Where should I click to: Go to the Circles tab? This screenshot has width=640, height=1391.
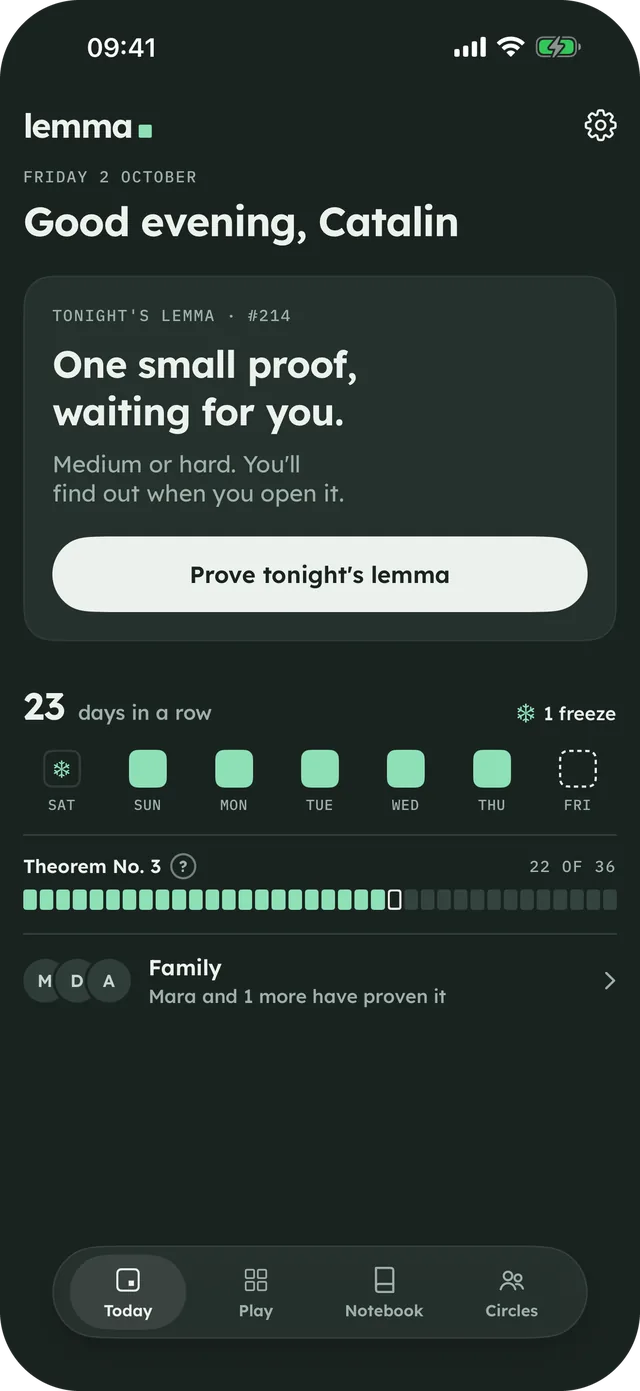click(x=512, y=1292)
